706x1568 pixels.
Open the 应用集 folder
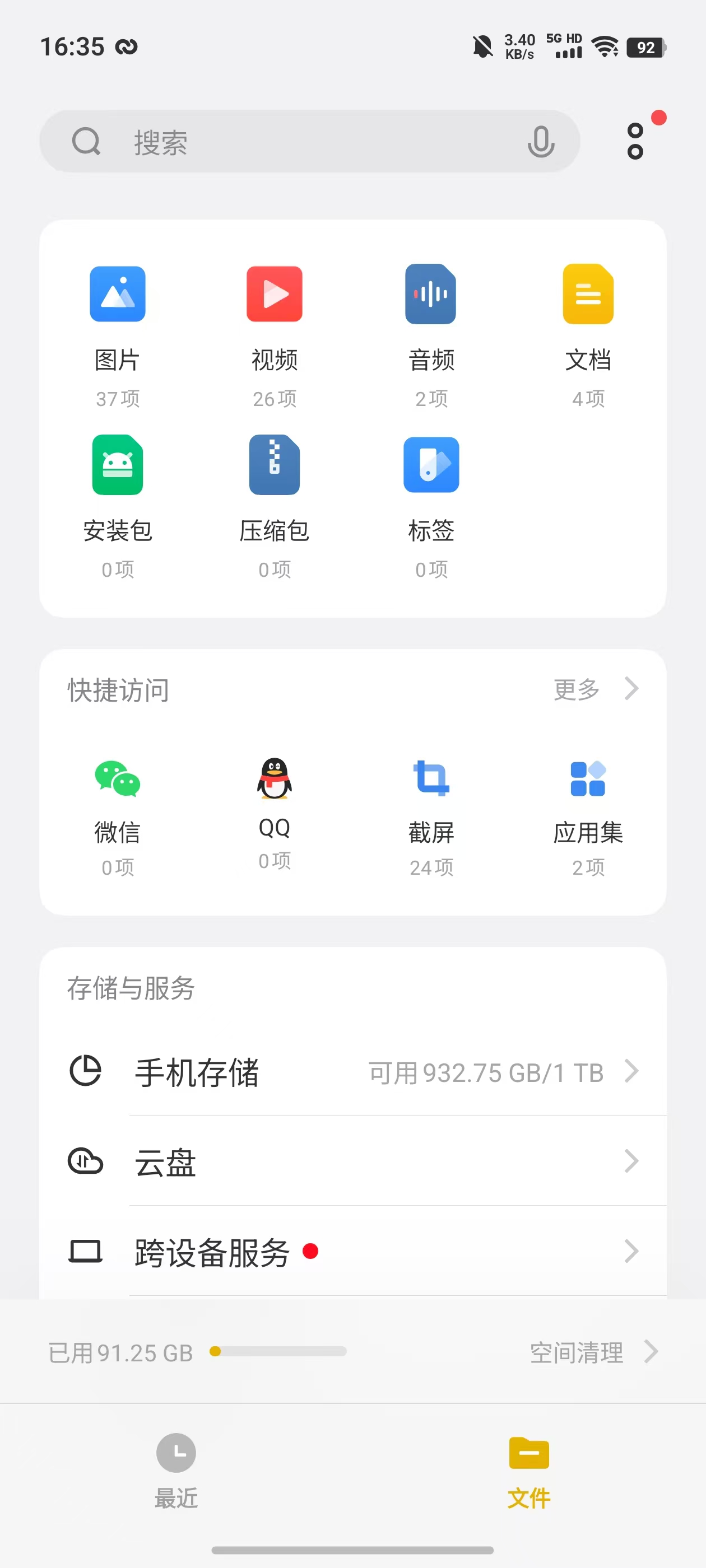tap(588, 817)
